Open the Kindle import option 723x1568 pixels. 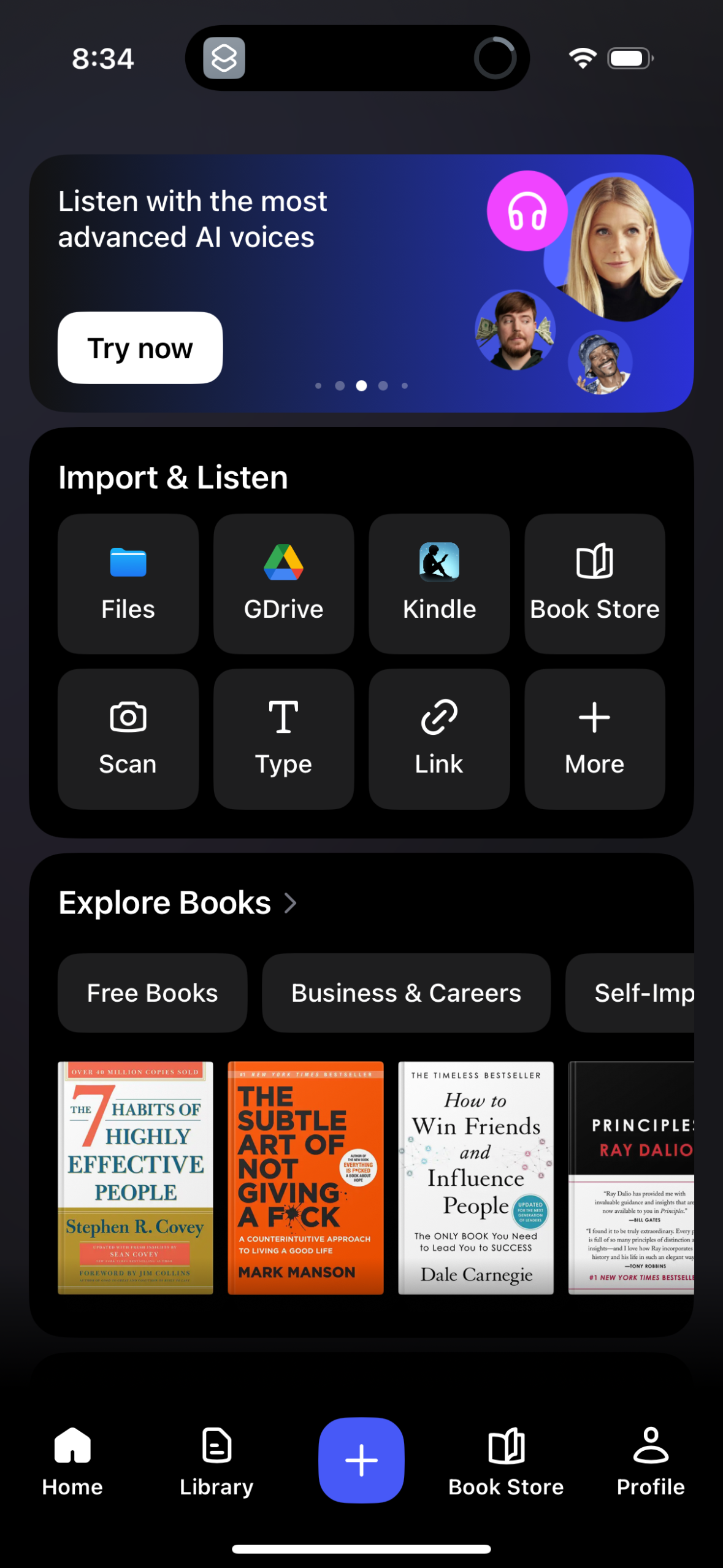click(x=438, y=582)
